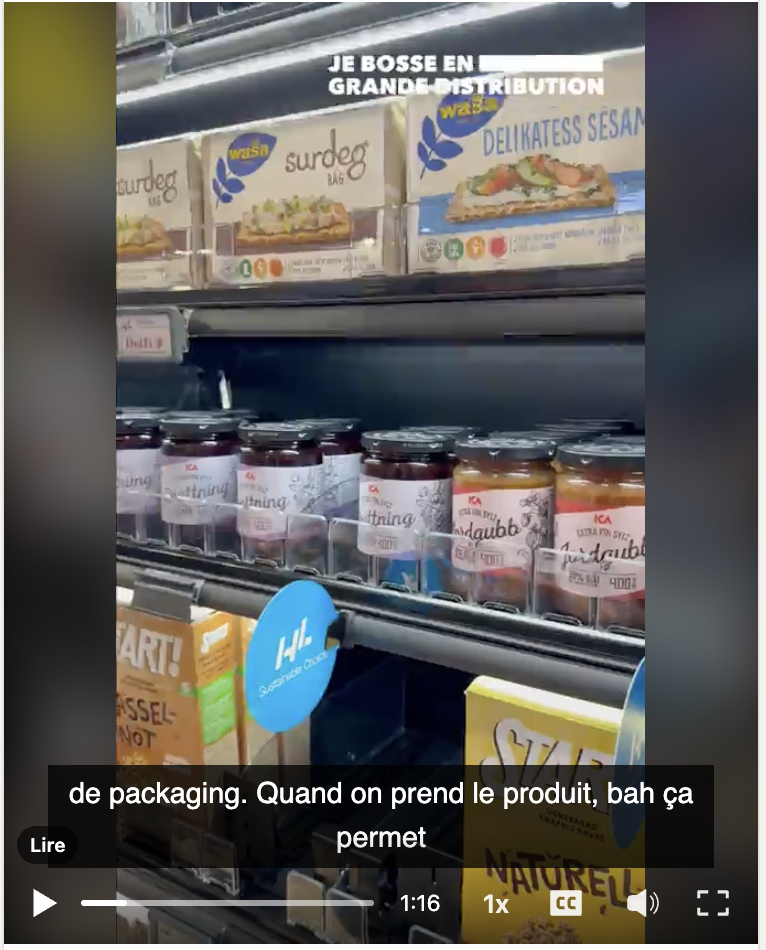Mute the video sound
The height and width of the screenshot is (950, 766).
(642, 903)
